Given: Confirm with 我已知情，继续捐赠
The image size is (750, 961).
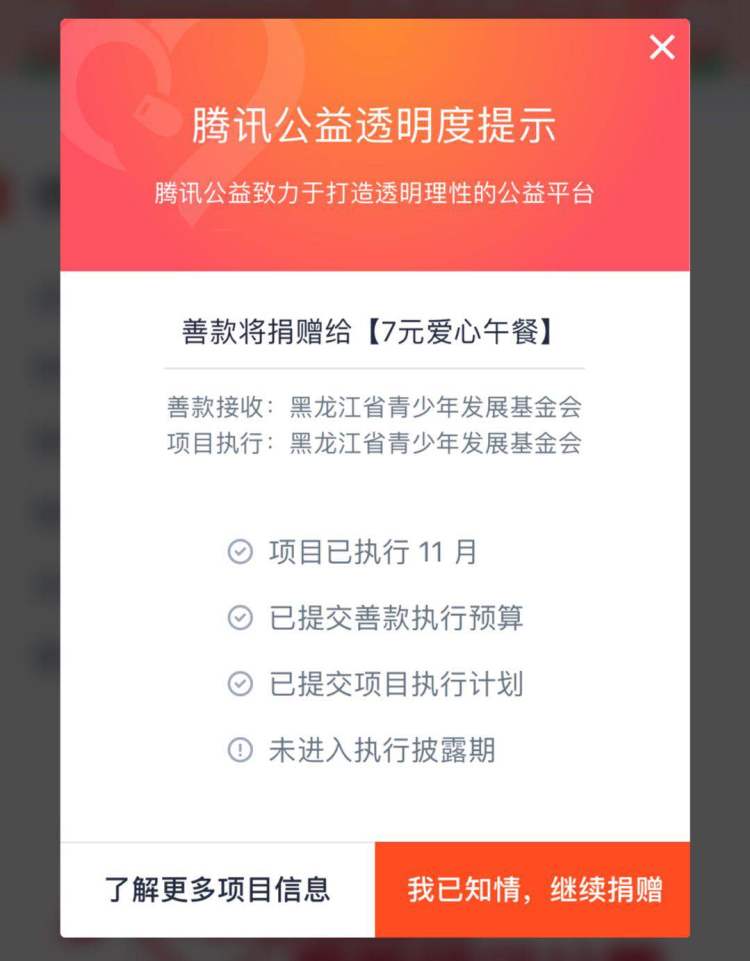Looking at the screenshot, I should [x=533, y=889].
